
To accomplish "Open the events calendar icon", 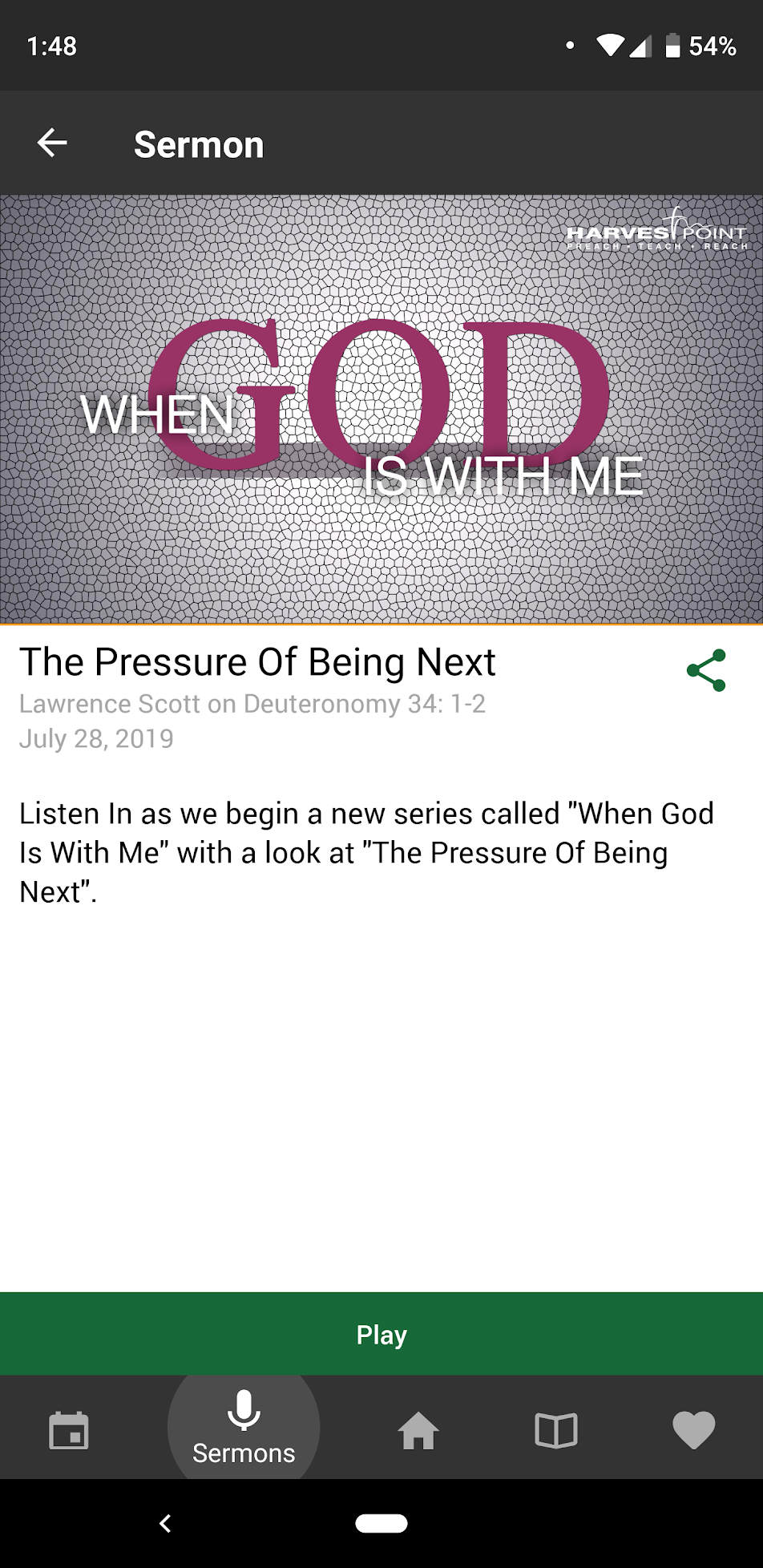I will [x=69, y=1429].
